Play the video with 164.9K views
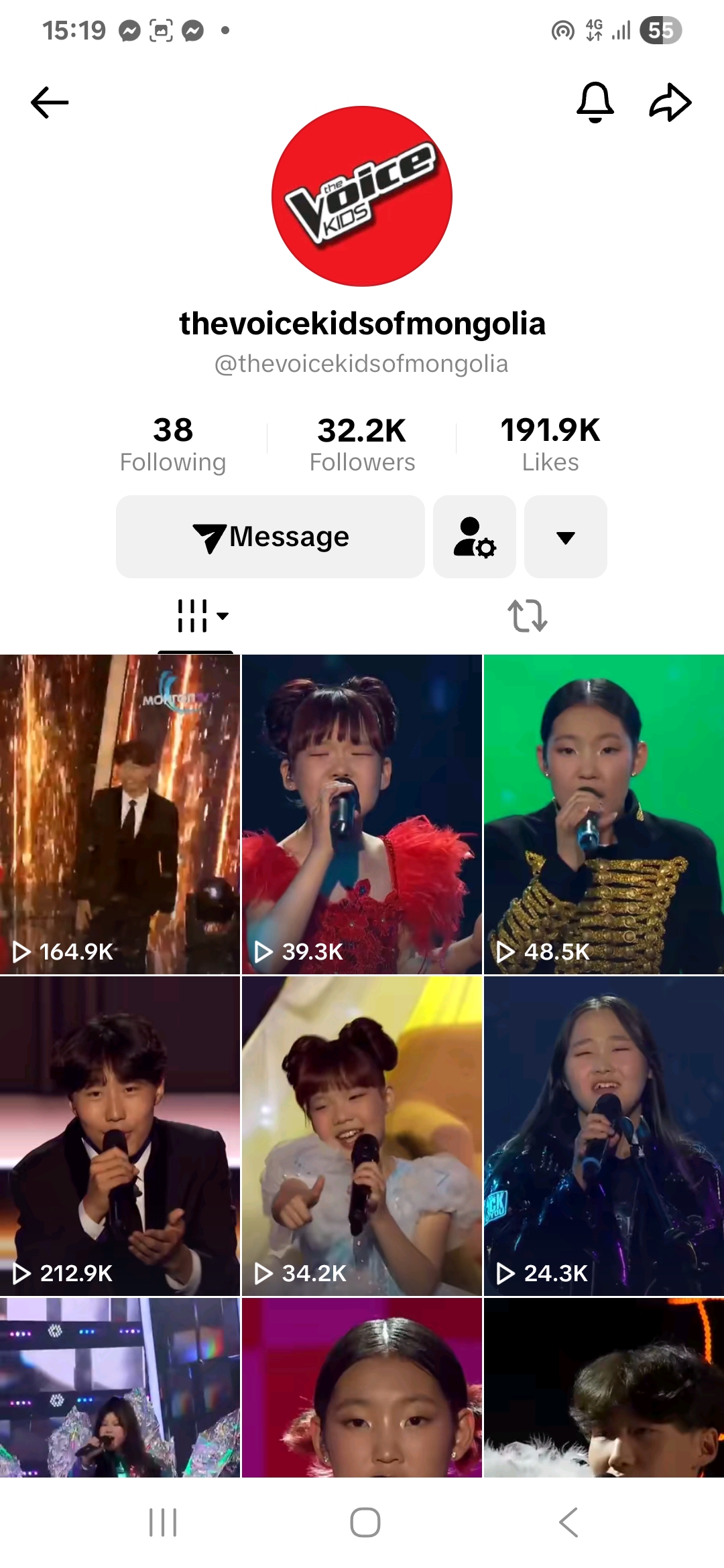 120,814
